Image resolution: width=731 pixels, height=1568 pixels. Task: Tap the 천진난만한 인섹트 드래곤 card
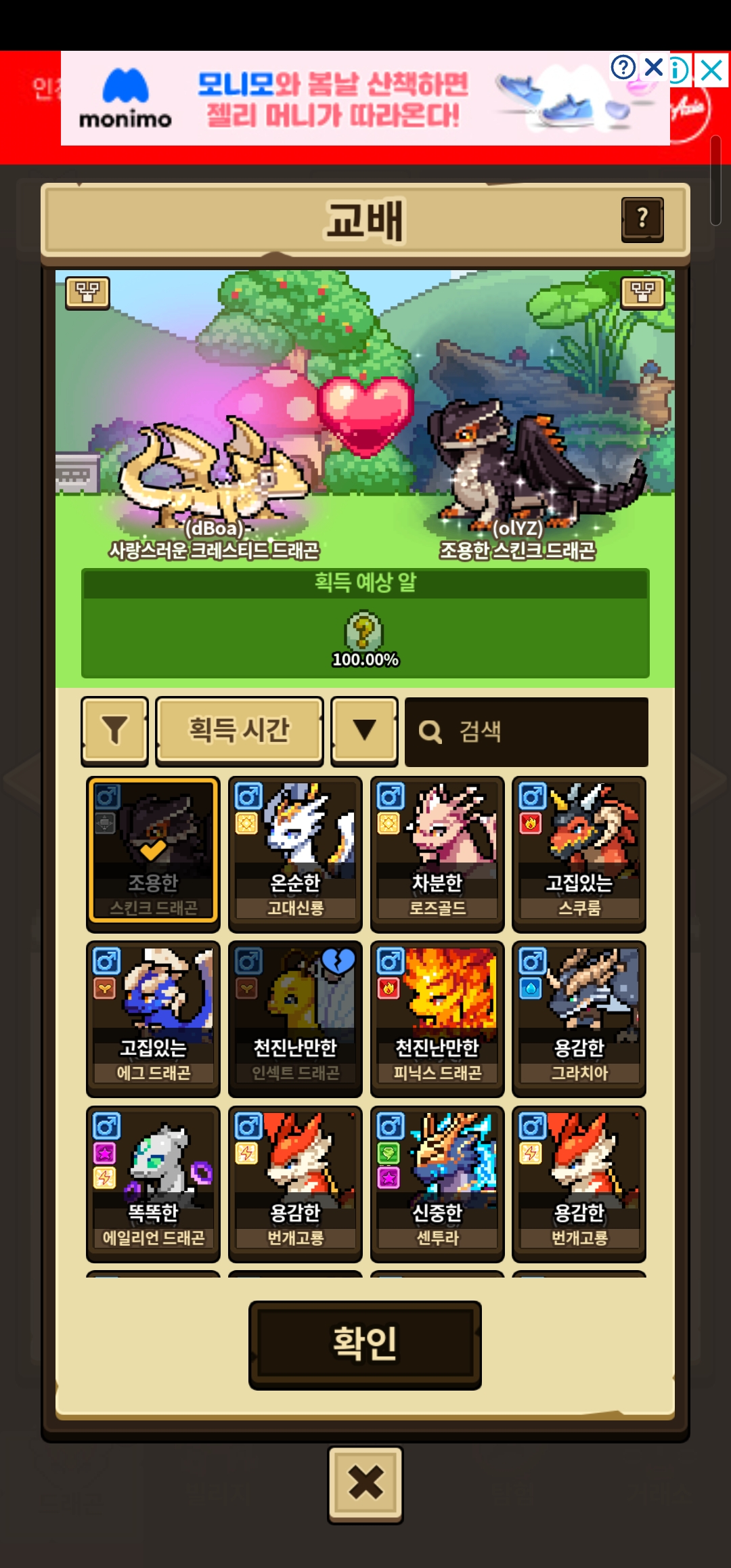coord(295,1018)
